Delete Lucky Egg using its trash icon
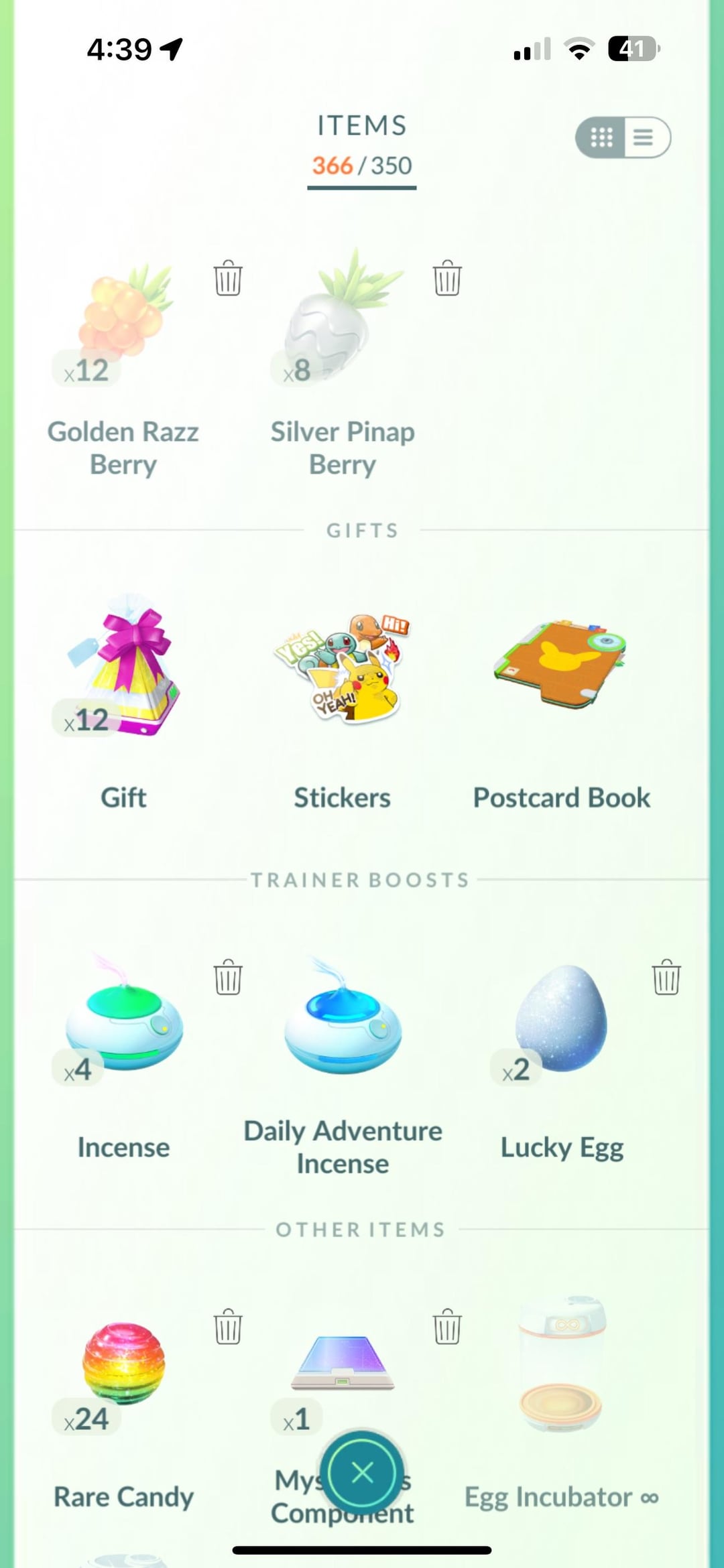 point(666,978)
